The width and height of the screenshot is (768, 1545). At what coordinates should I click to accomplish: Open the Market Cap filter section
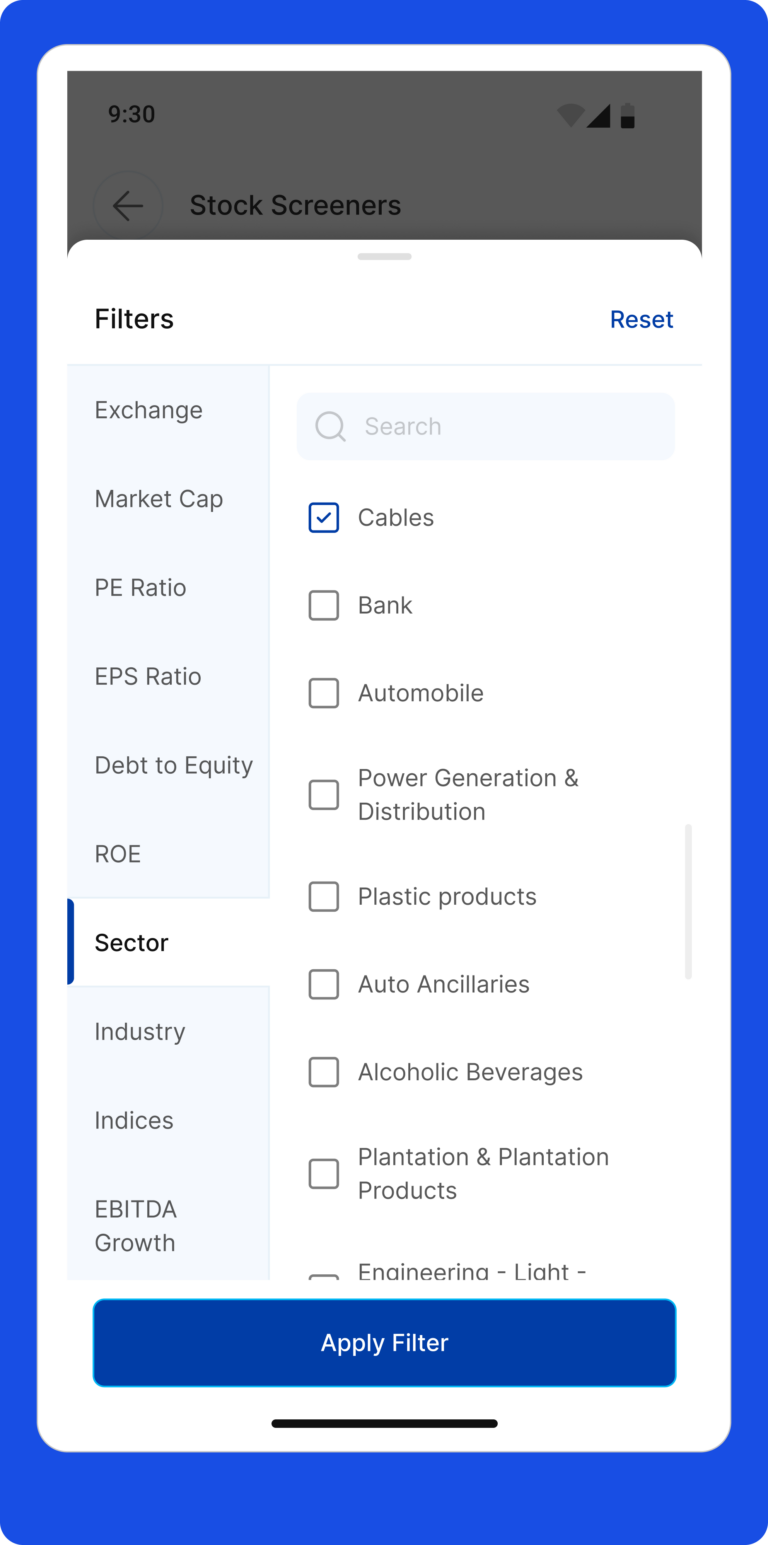(x=158, y=498)
